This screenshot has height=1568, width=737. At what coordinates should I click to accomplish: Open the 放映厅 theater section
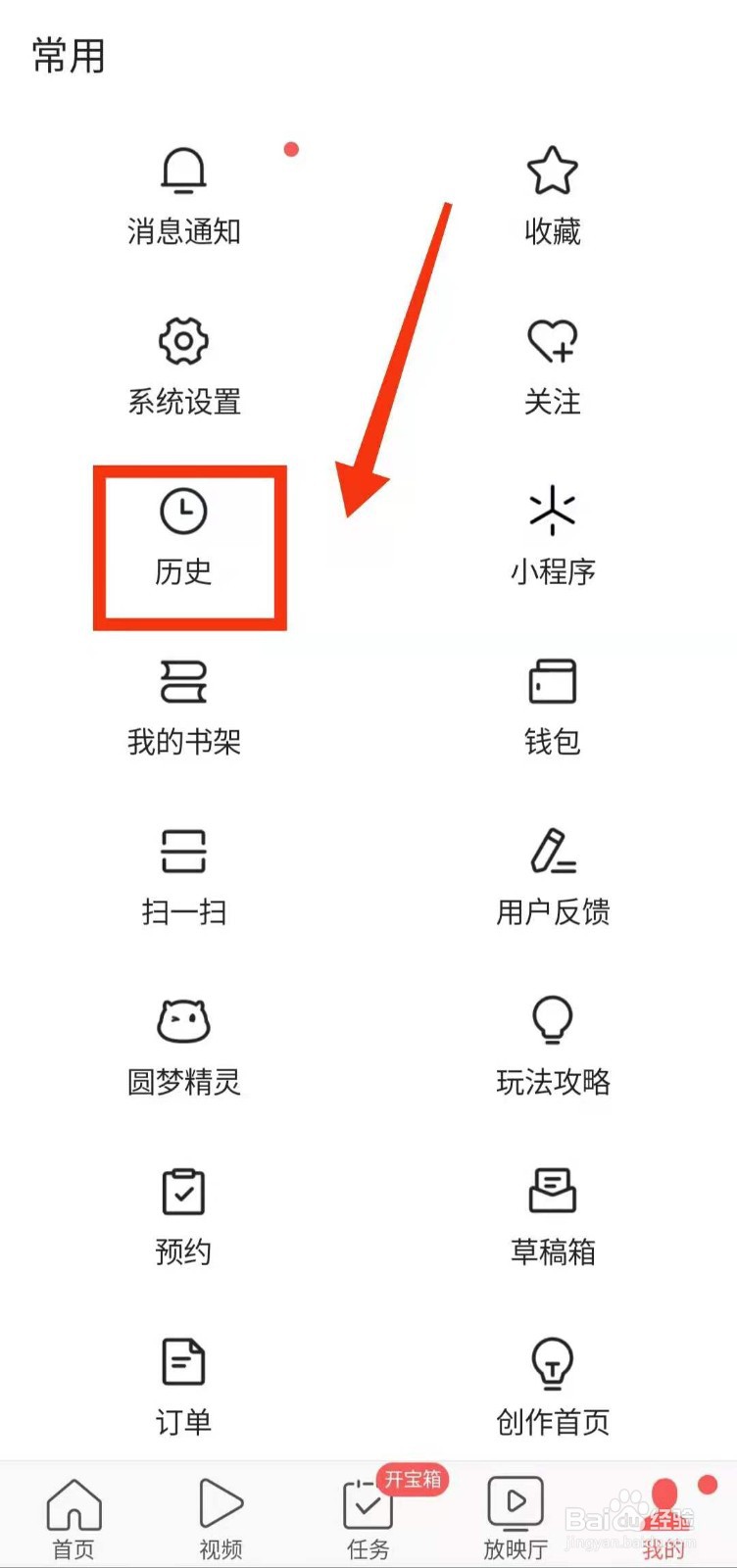(x=515, y=1514)
